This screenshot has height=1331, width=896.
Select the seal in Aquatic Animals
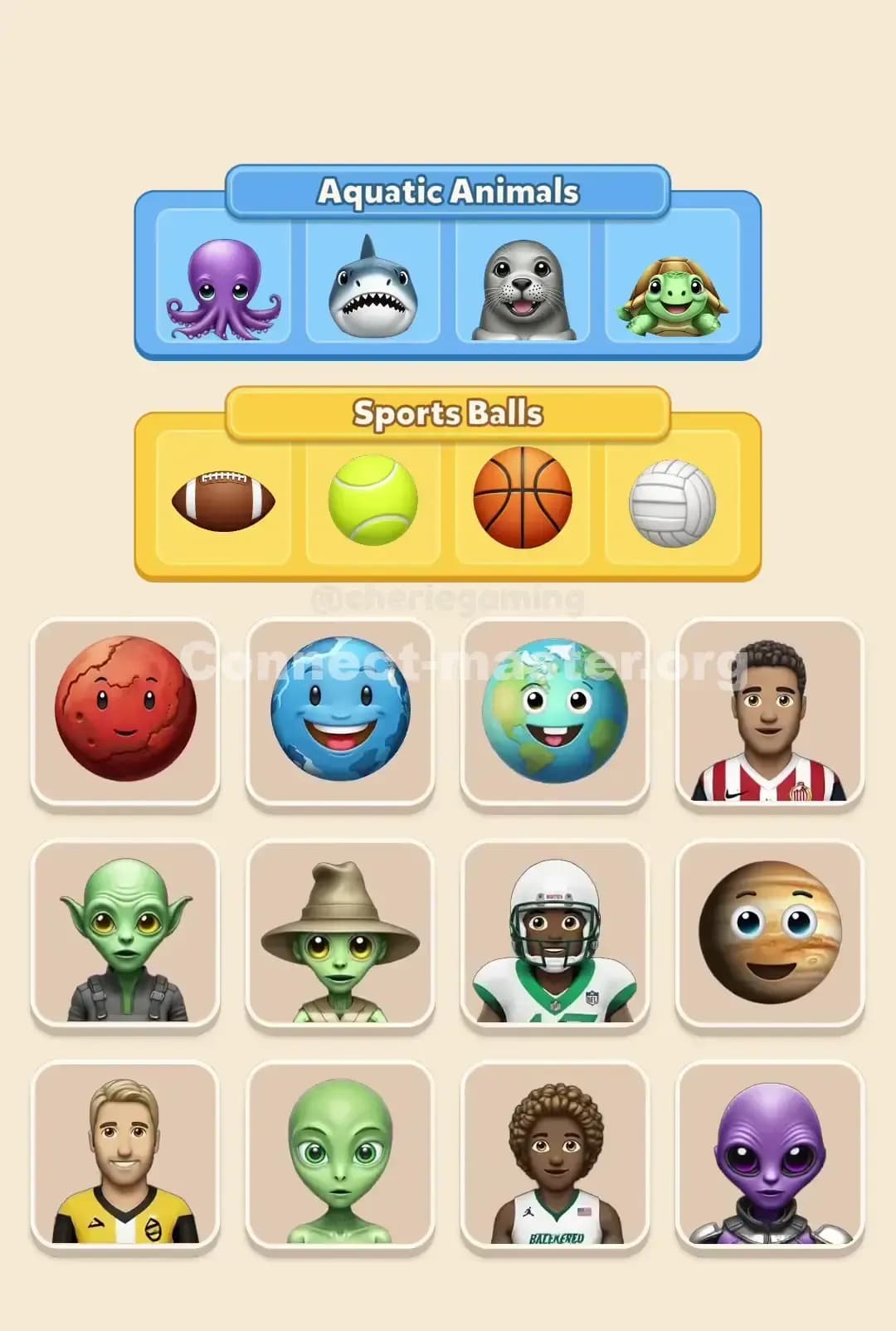pos(521,286)
